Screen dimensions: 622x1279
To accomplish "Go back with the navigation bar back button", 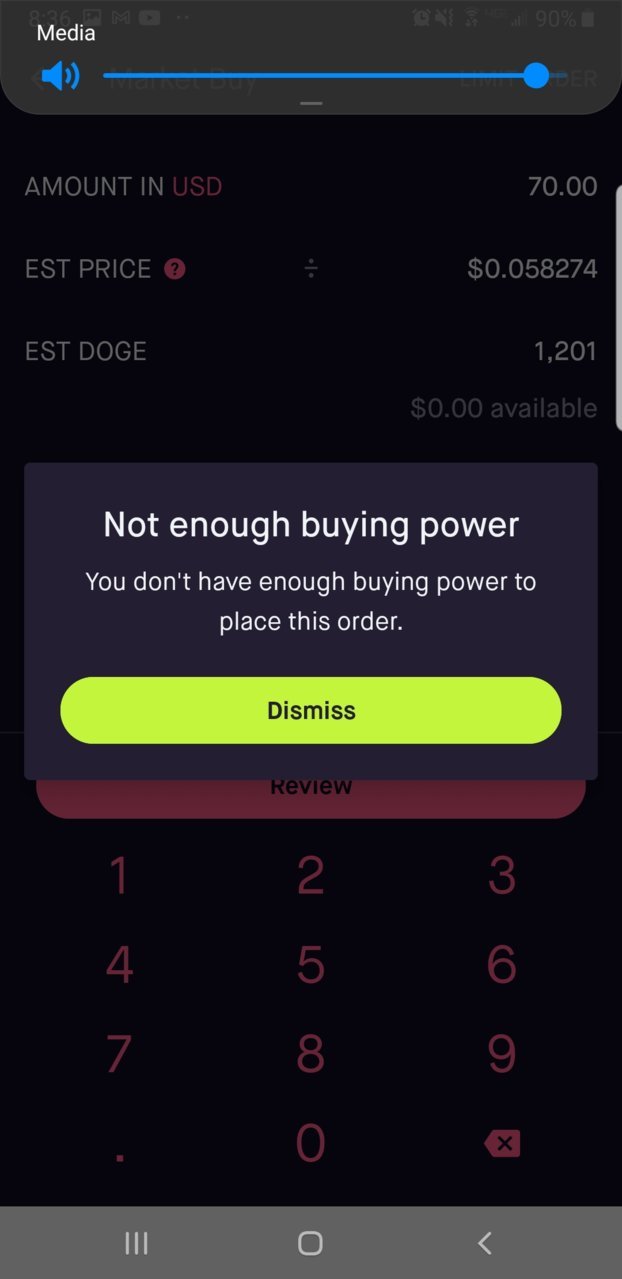I will [x=485, y=1242].
